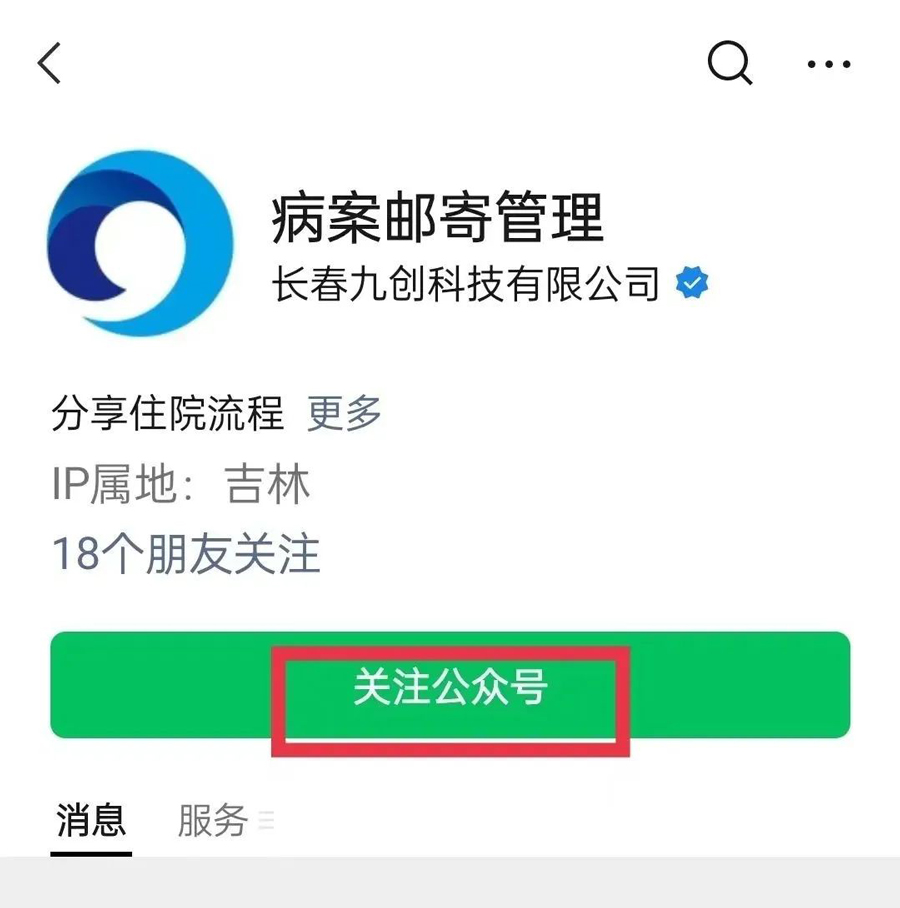Tap 18个朋友关注 to view followers

pyautogui.click(x=186, y=550)
